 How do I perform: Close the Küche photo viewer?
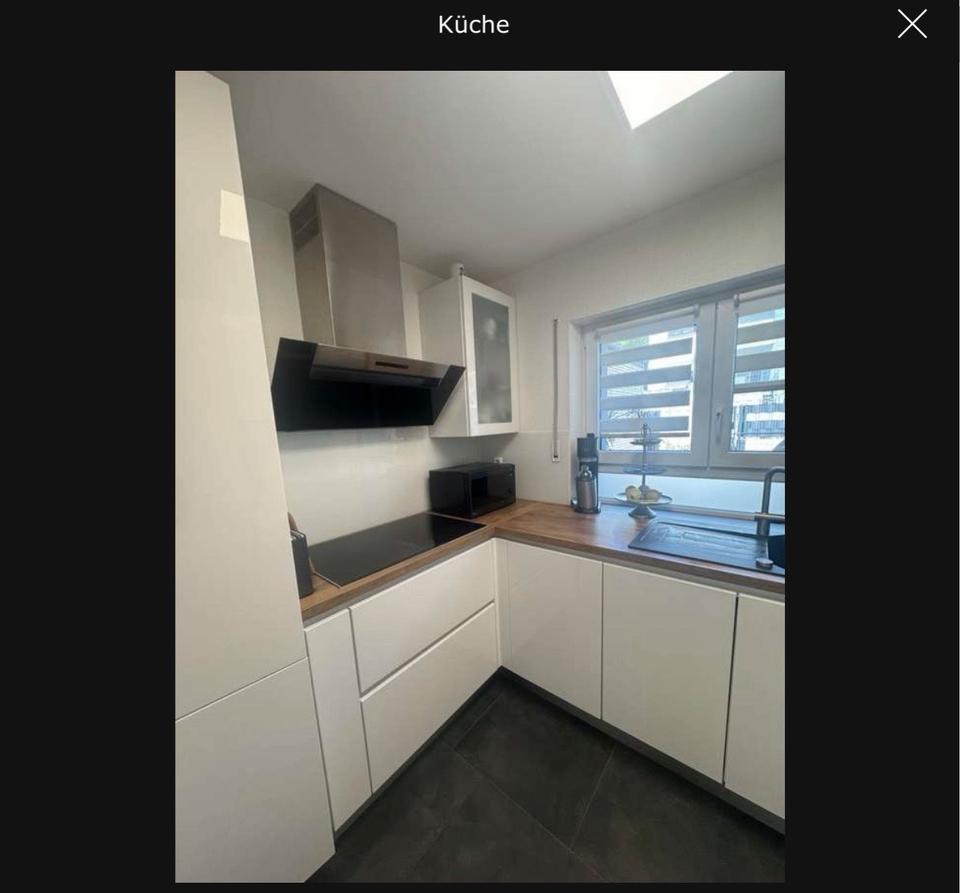911,24
